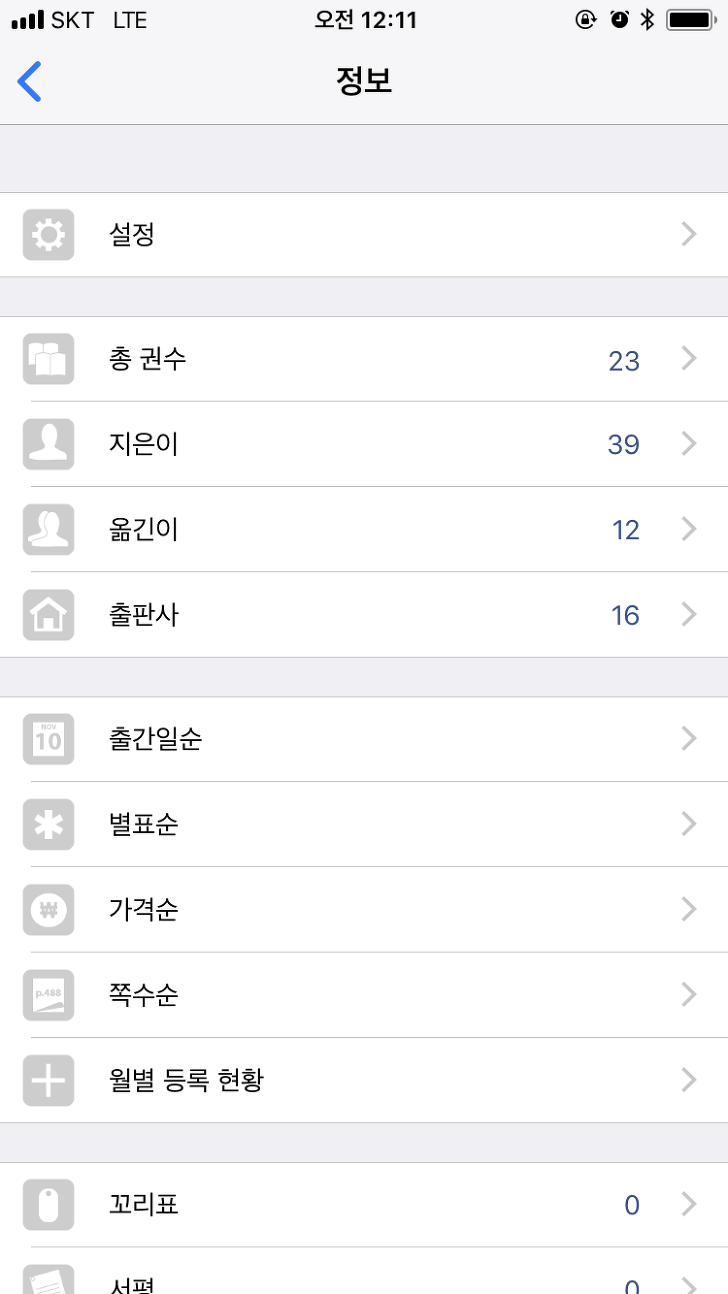The width and height of the screenshot is (728, 1294).
Task: View books sorted by 가격순
Action: [364, 909]
